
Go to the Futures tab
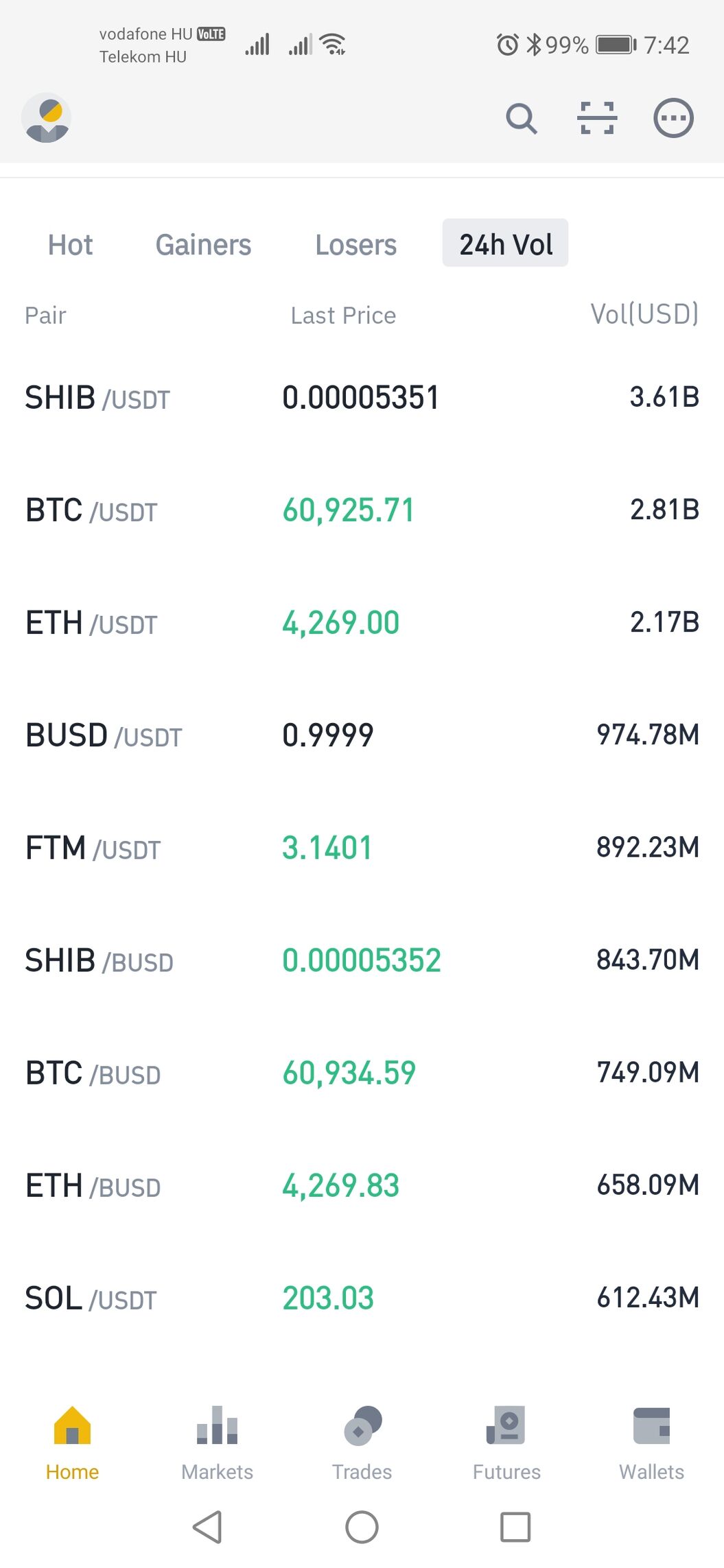click(x=506, y=1443)
